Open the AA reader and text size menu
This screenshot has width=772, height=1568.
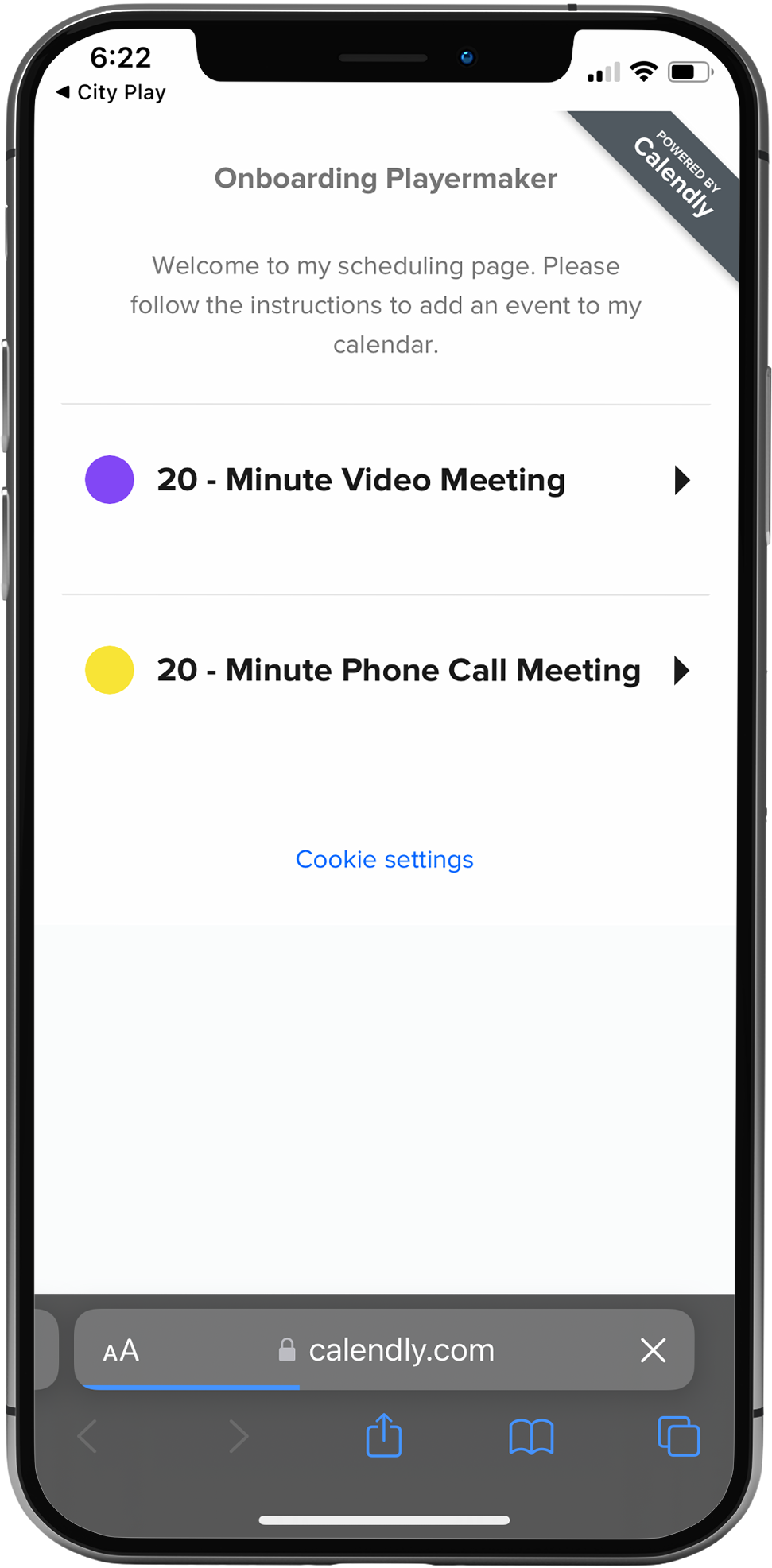[x=121, y=1350]
